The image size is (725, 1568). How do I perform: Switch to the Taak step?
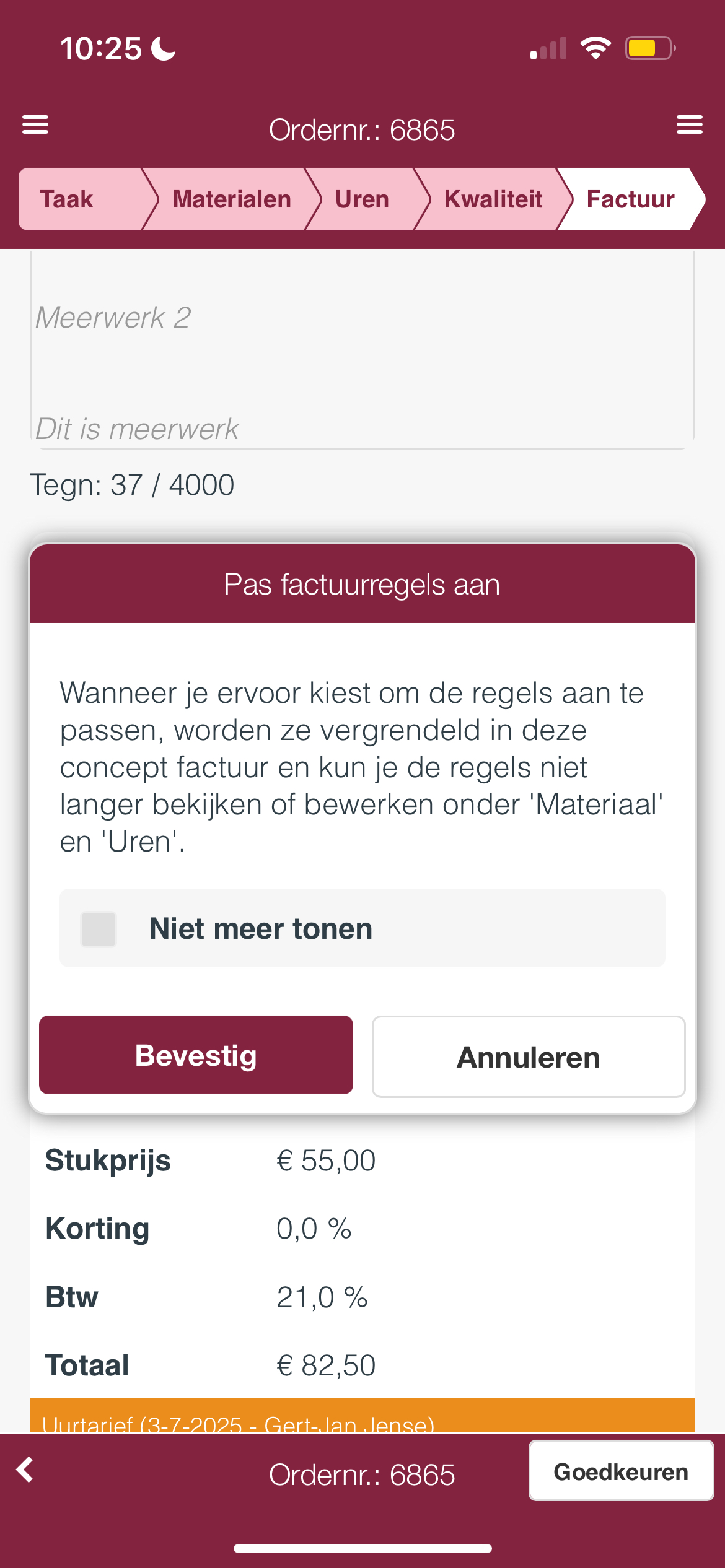[x=82, y=199]
